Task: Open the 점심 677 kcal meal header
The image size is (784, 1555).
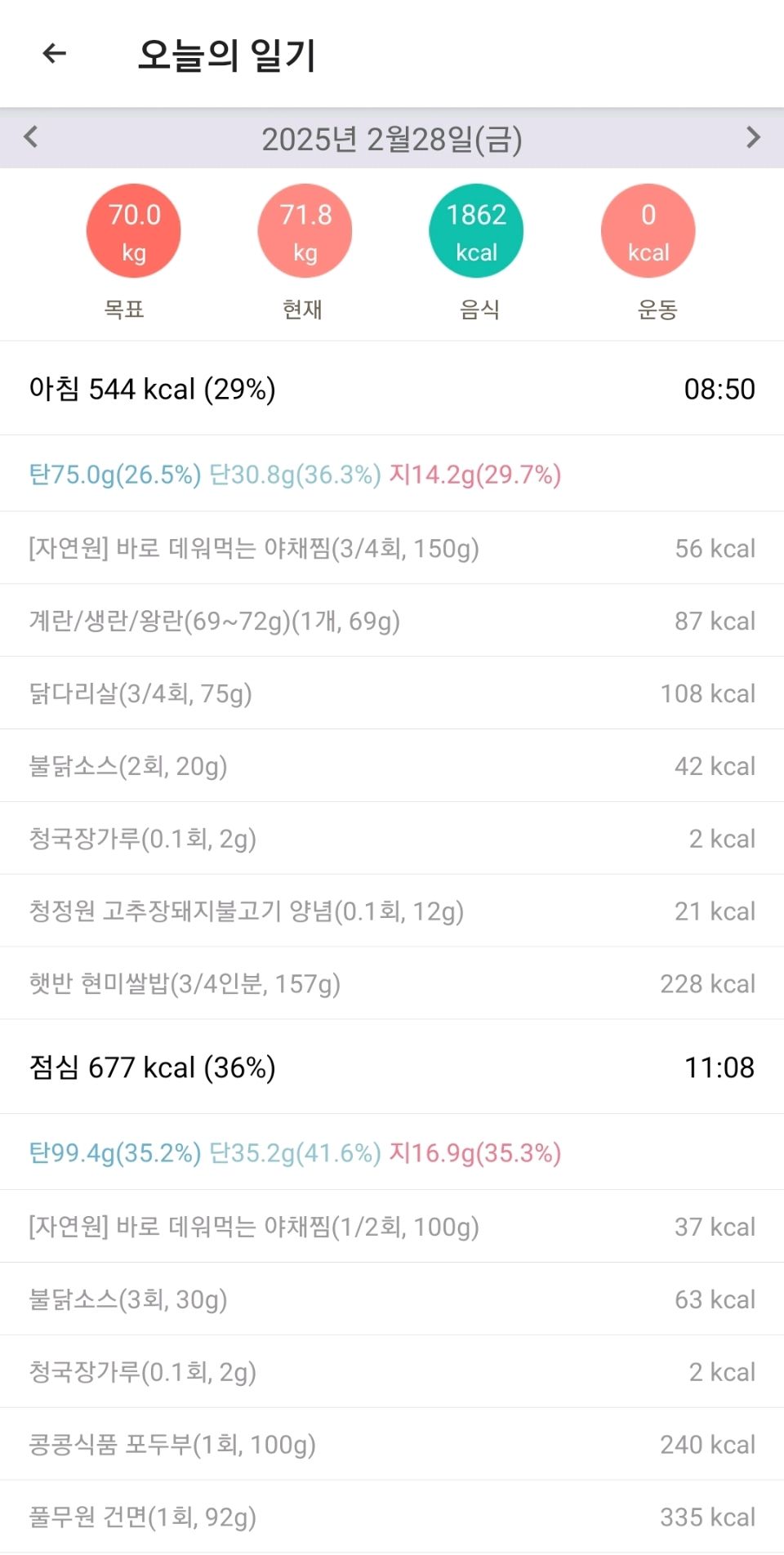Action: click(392, 1067)
